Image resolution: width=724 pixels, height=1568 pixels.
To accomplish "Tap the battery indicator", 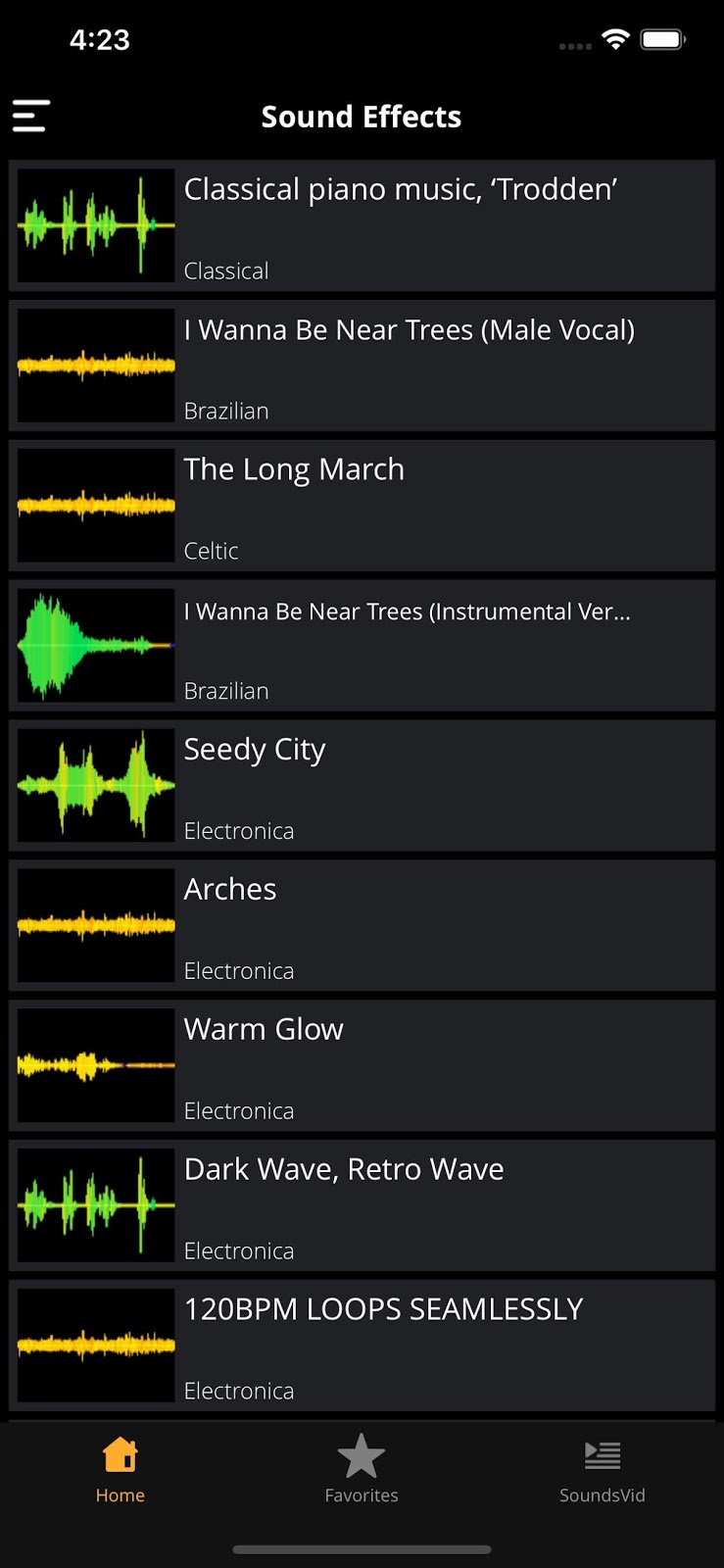I will [661, 39].
